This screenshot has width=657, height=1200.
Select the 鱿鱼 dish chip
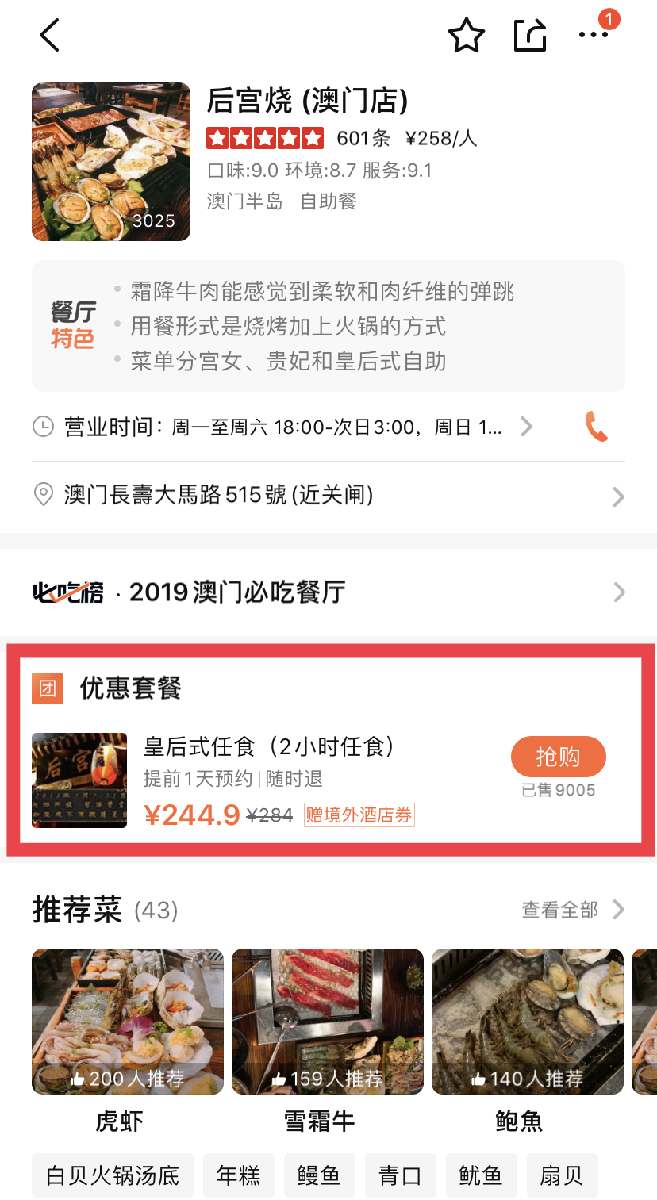pos(481,1175)
